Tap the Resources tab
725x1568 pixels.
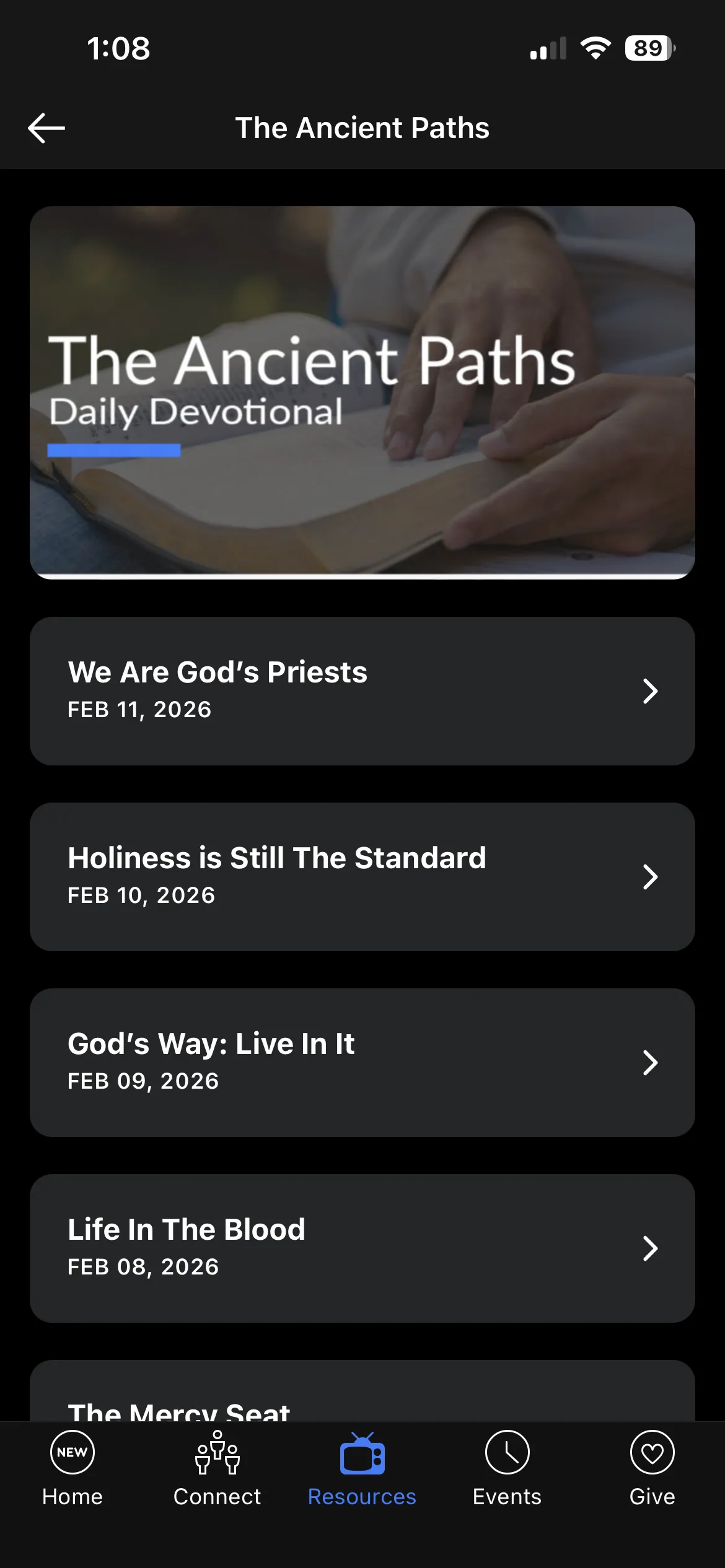(362, 1469)
